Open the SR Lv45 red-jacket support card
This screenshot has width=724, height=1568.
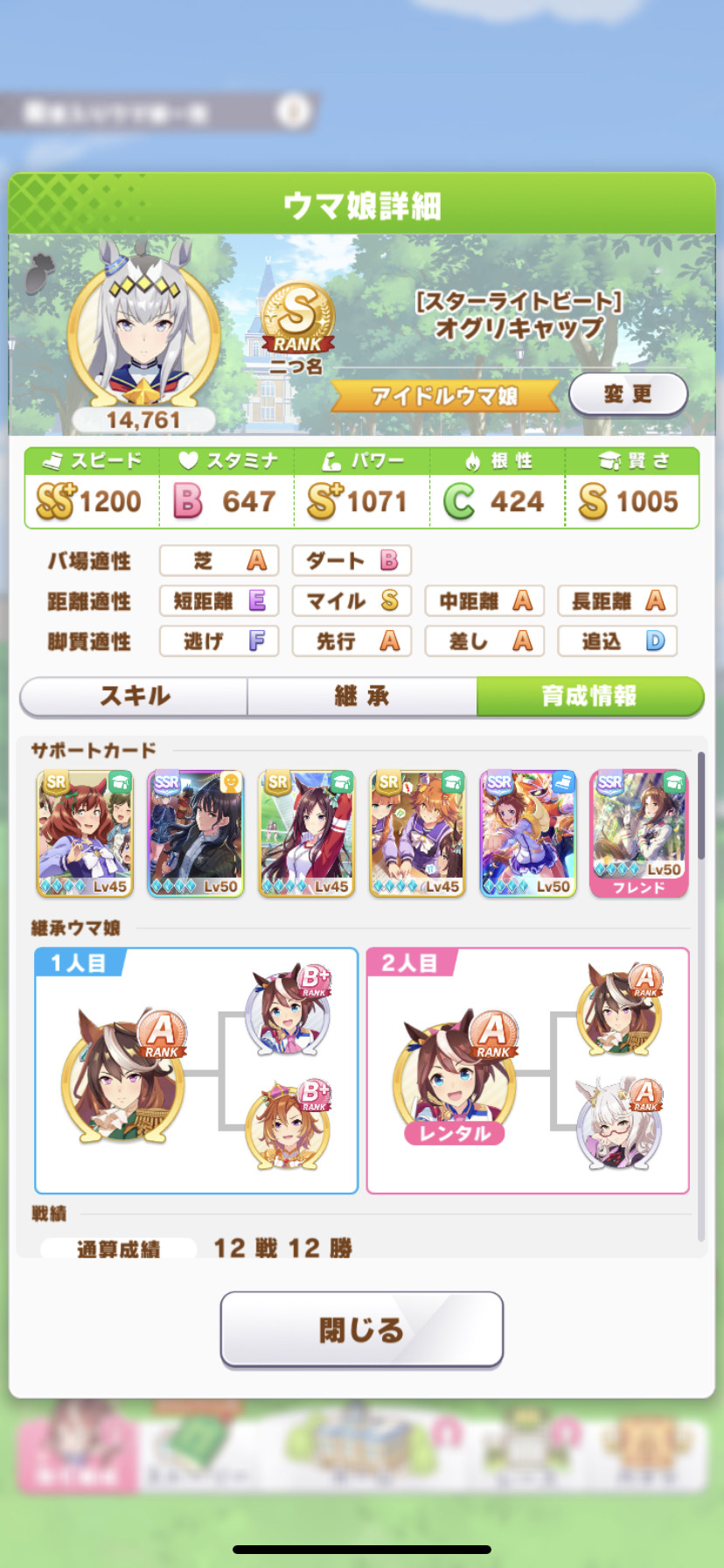[x=306, y=833]
